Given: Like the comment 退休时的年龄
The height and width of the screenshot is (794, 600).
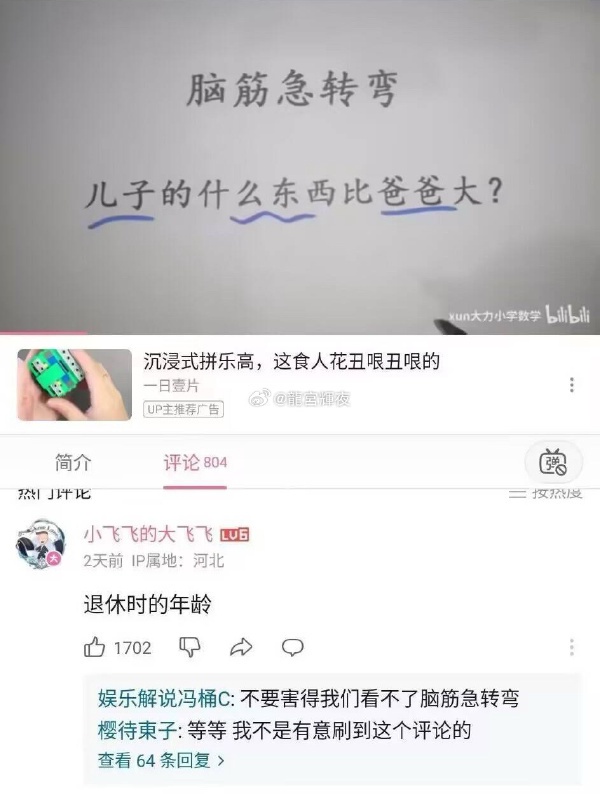Looking at the screenshot, I should tap(96, 648).
